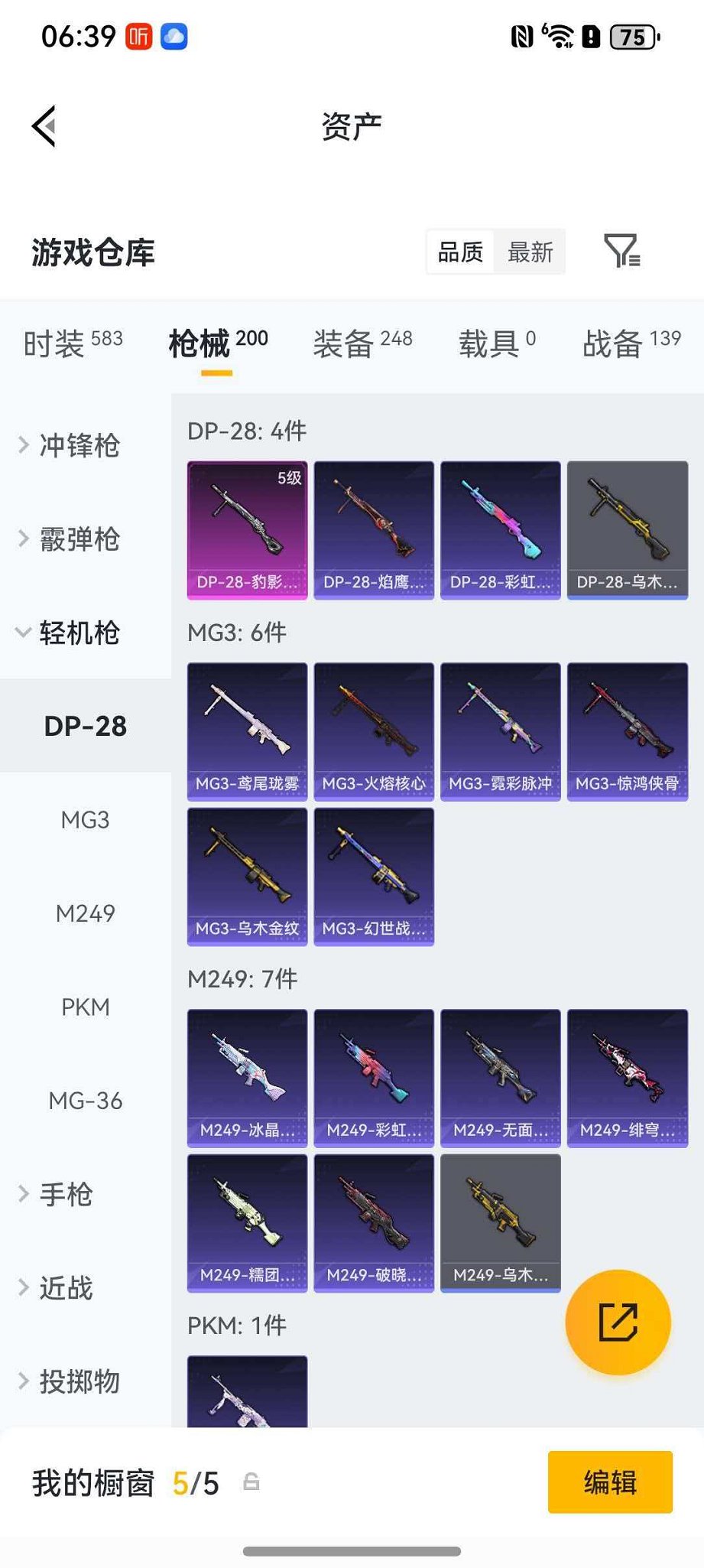Open the 战备 tab

pos(631,343)
